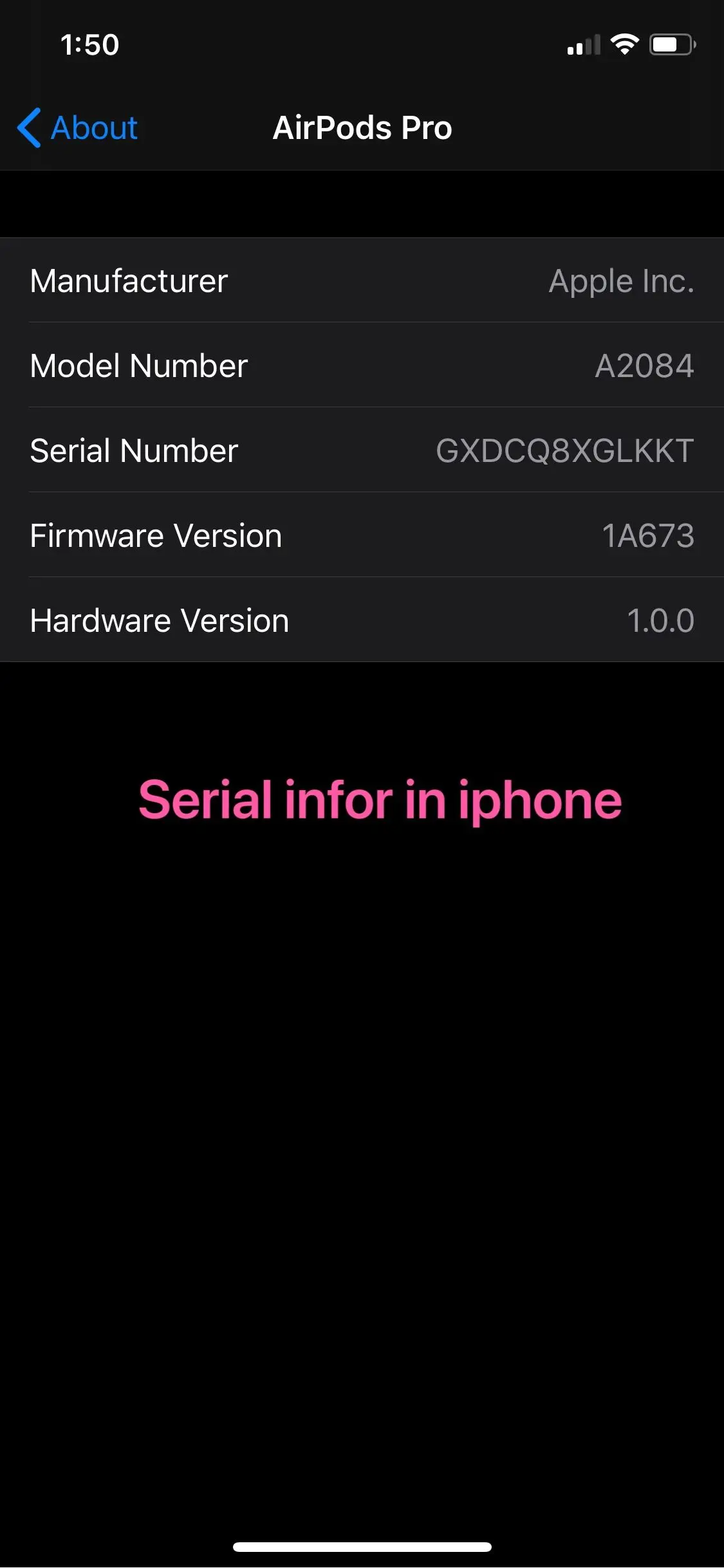This screenshot has width=724, height=1568.
Task: Go back to the About screen
Action: [x=77, y=127]
